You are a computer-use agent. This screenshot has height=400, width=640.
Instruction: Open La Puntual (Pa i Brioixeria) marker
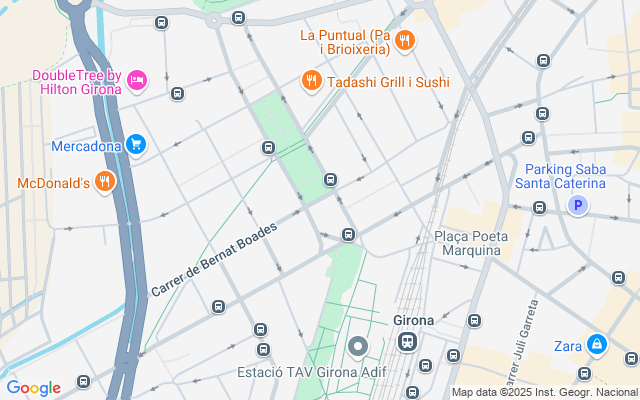coord(405,41)
